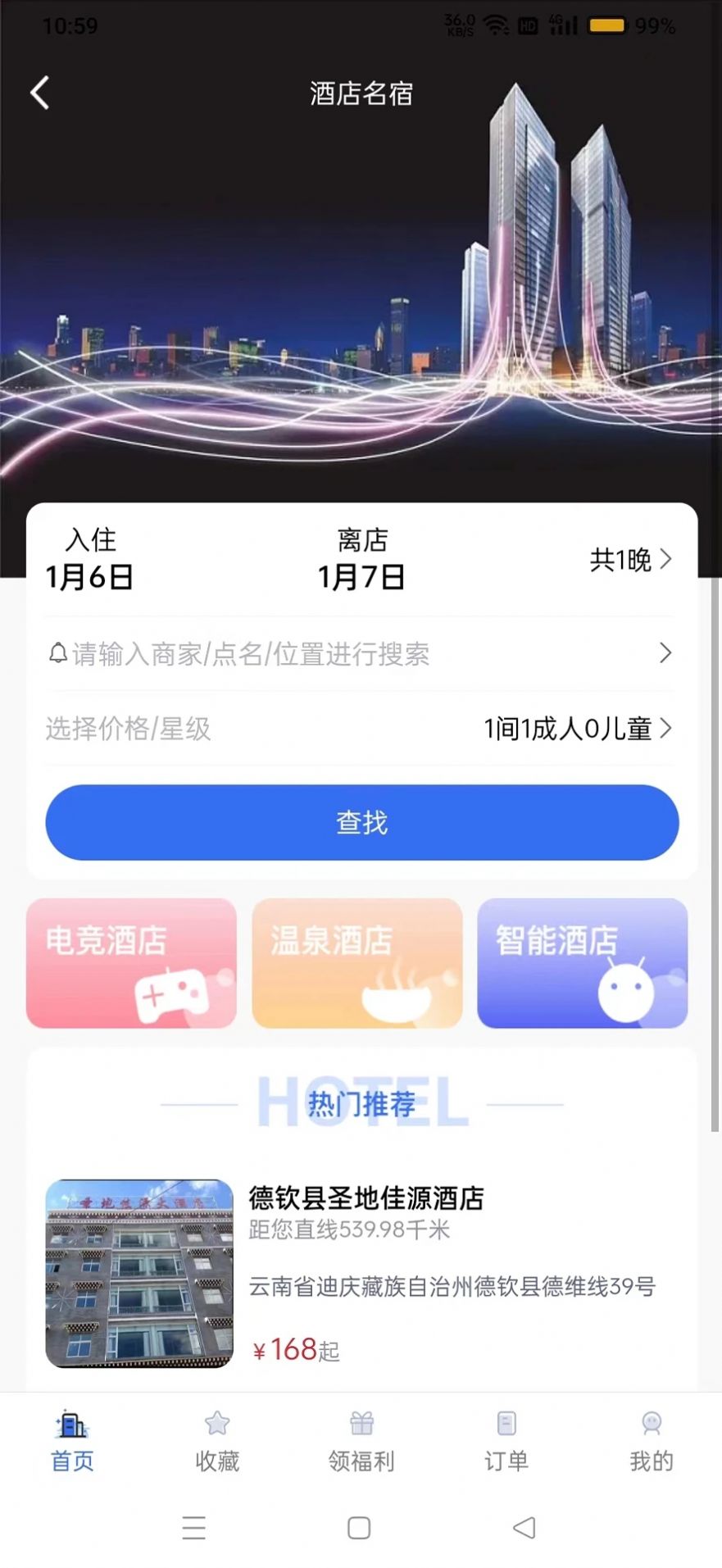Screen dimensions: 722x1568
Task: View the hotel photo thumbnail
Action: coord(138,1273)
